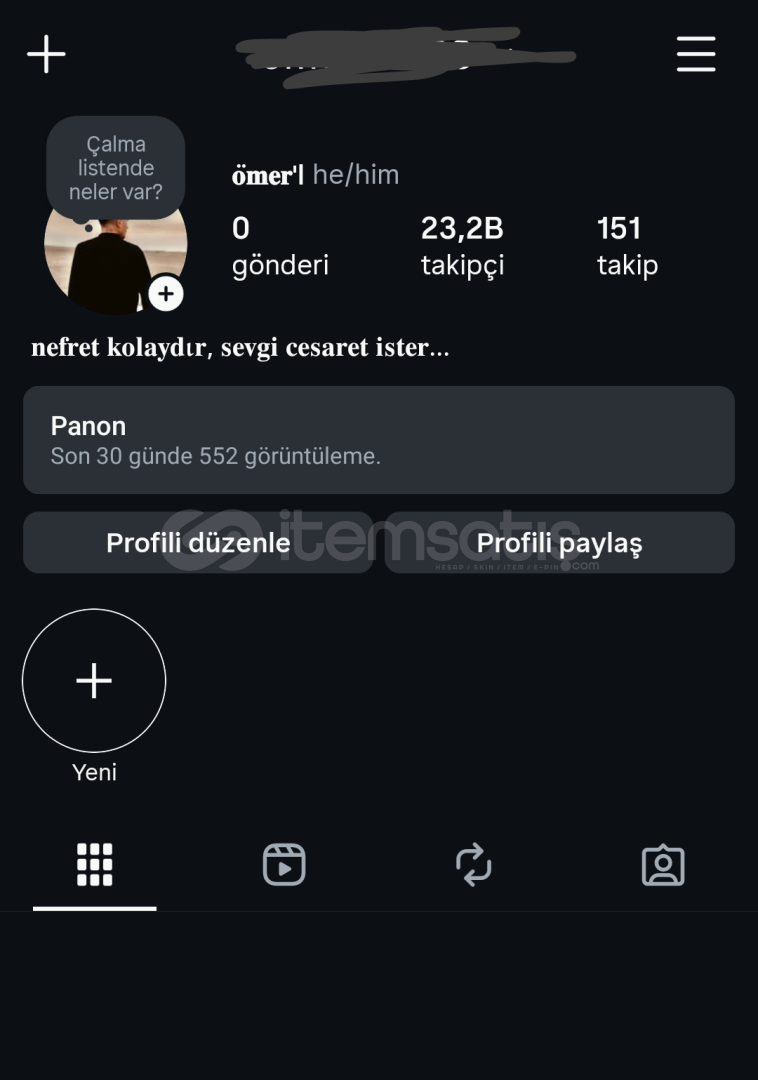Open the Panon dashboard card

coord(378,440)
